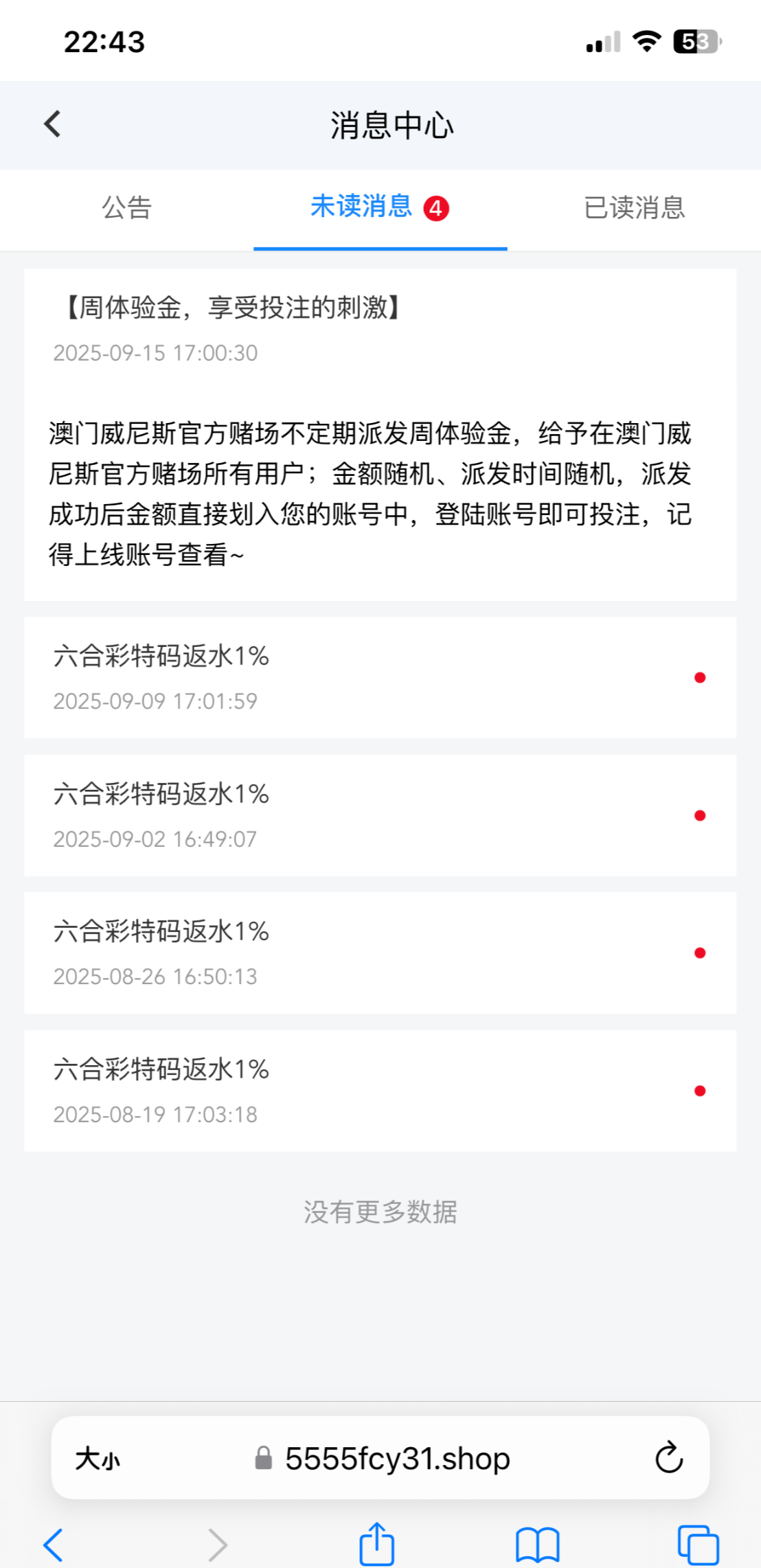Open the 六合彩特码返水1% message from 2025-09-09

[380, 677]
